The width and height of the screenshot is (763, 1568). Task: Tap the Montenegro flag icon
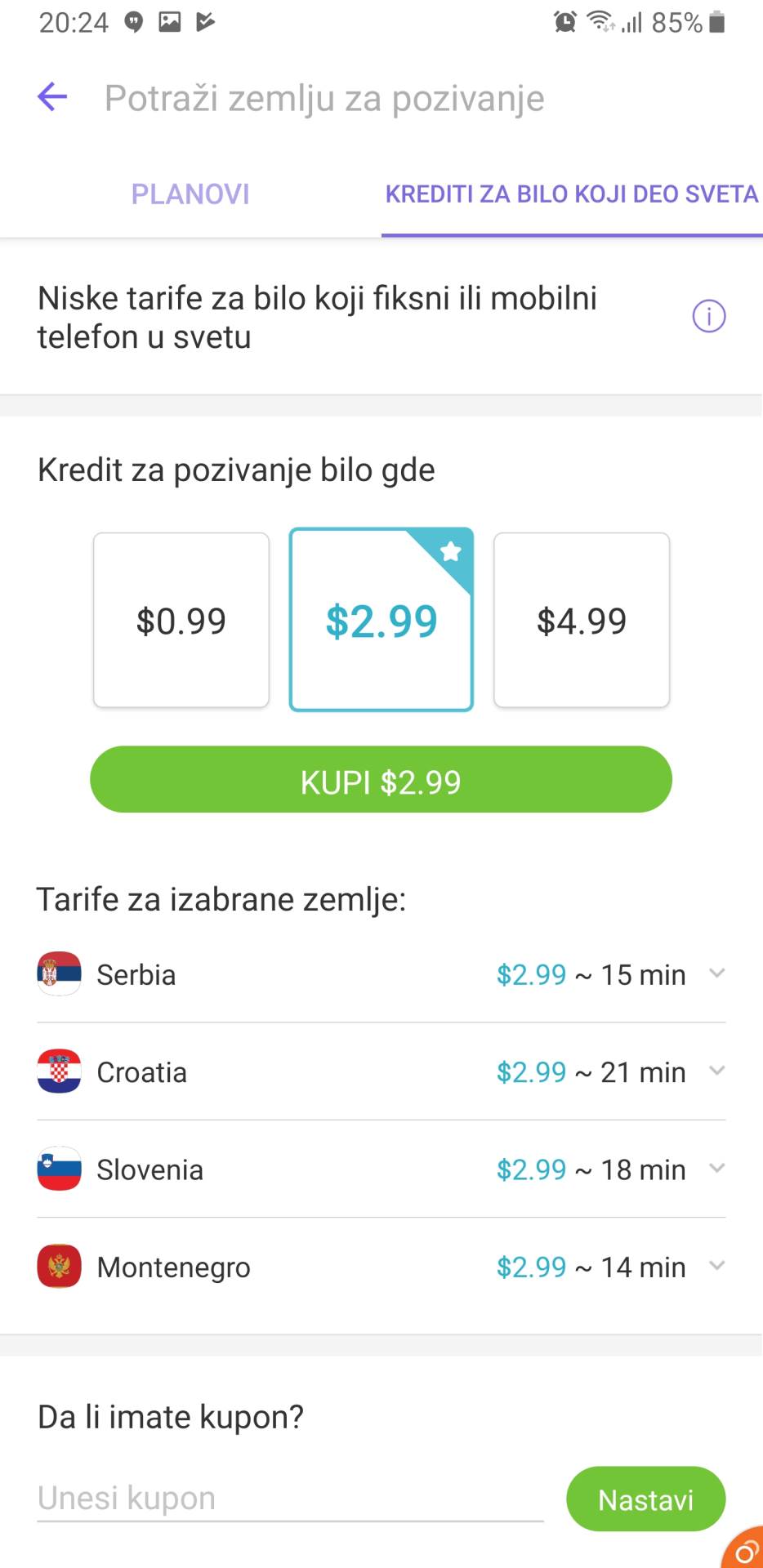58,1267
